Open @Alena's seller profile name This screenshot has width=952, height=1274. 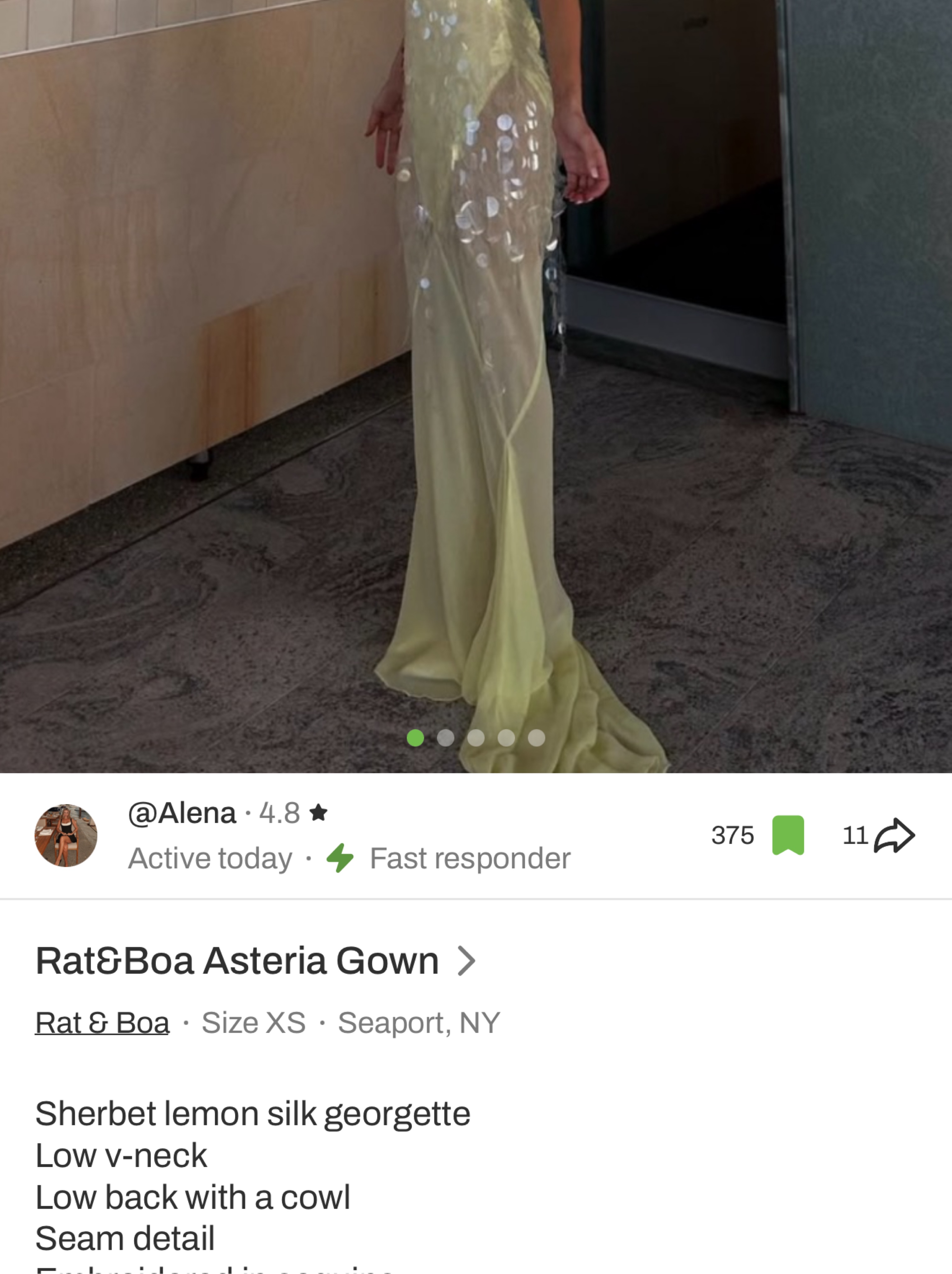(x=182, y=813)
